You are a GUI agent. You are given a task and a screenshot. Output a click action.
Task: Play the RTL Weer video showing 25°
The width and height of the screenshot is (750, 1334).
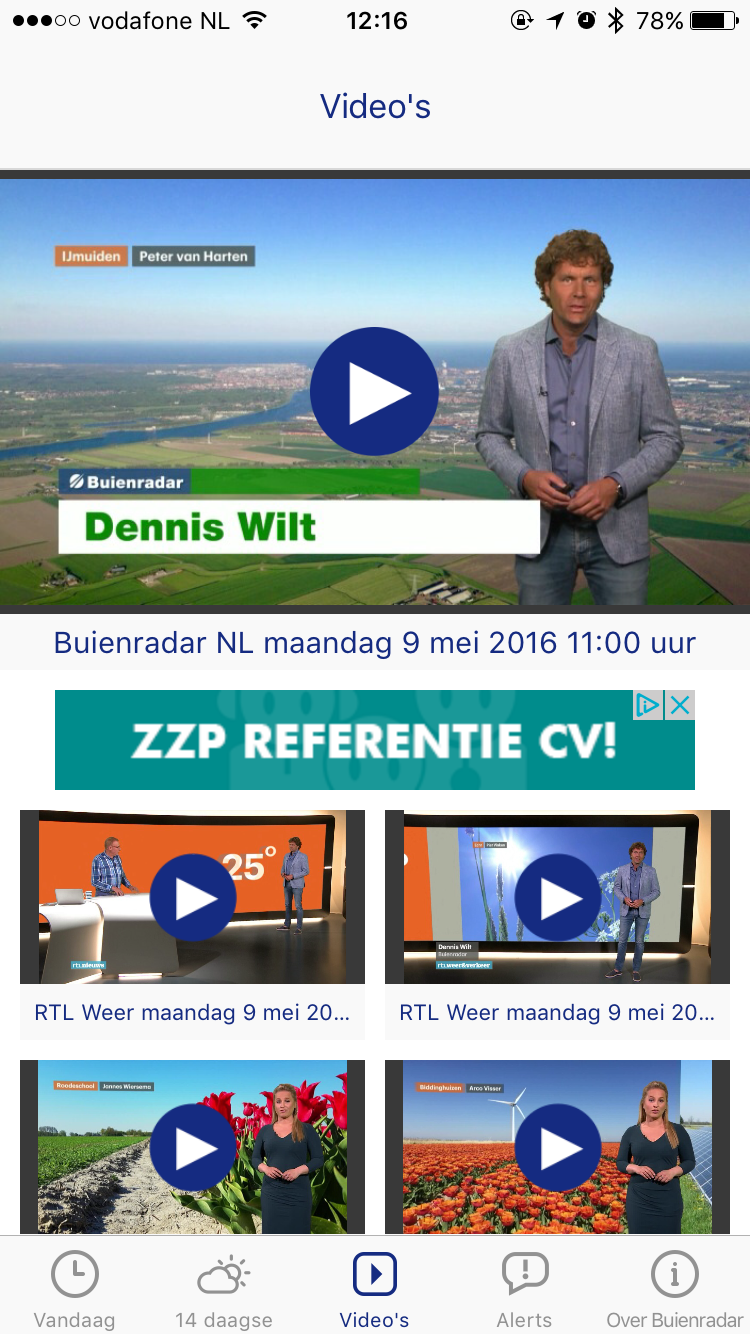(192, 898)
